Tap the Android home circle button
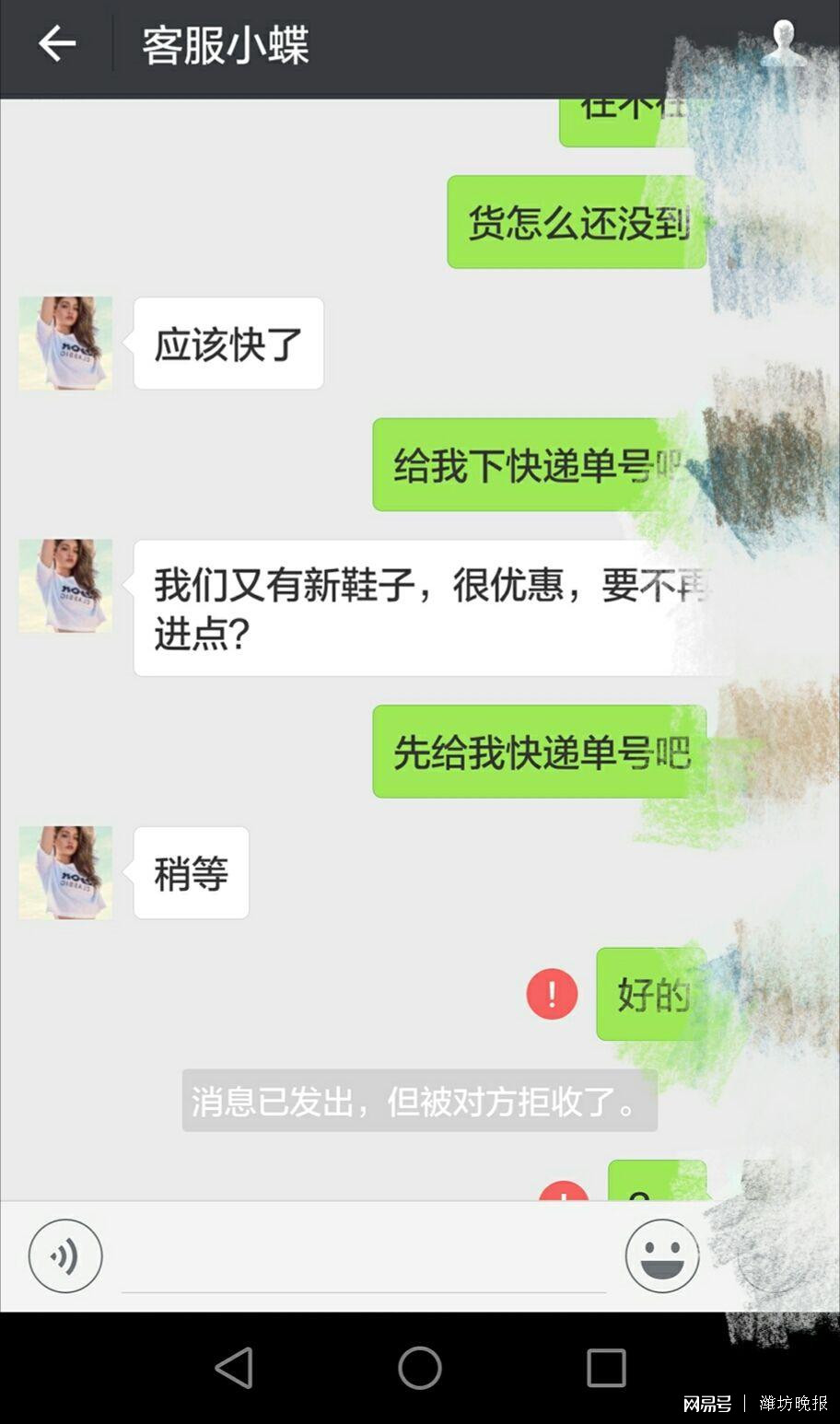The height and width of the screenshot is (1424, 840). 420,1370
